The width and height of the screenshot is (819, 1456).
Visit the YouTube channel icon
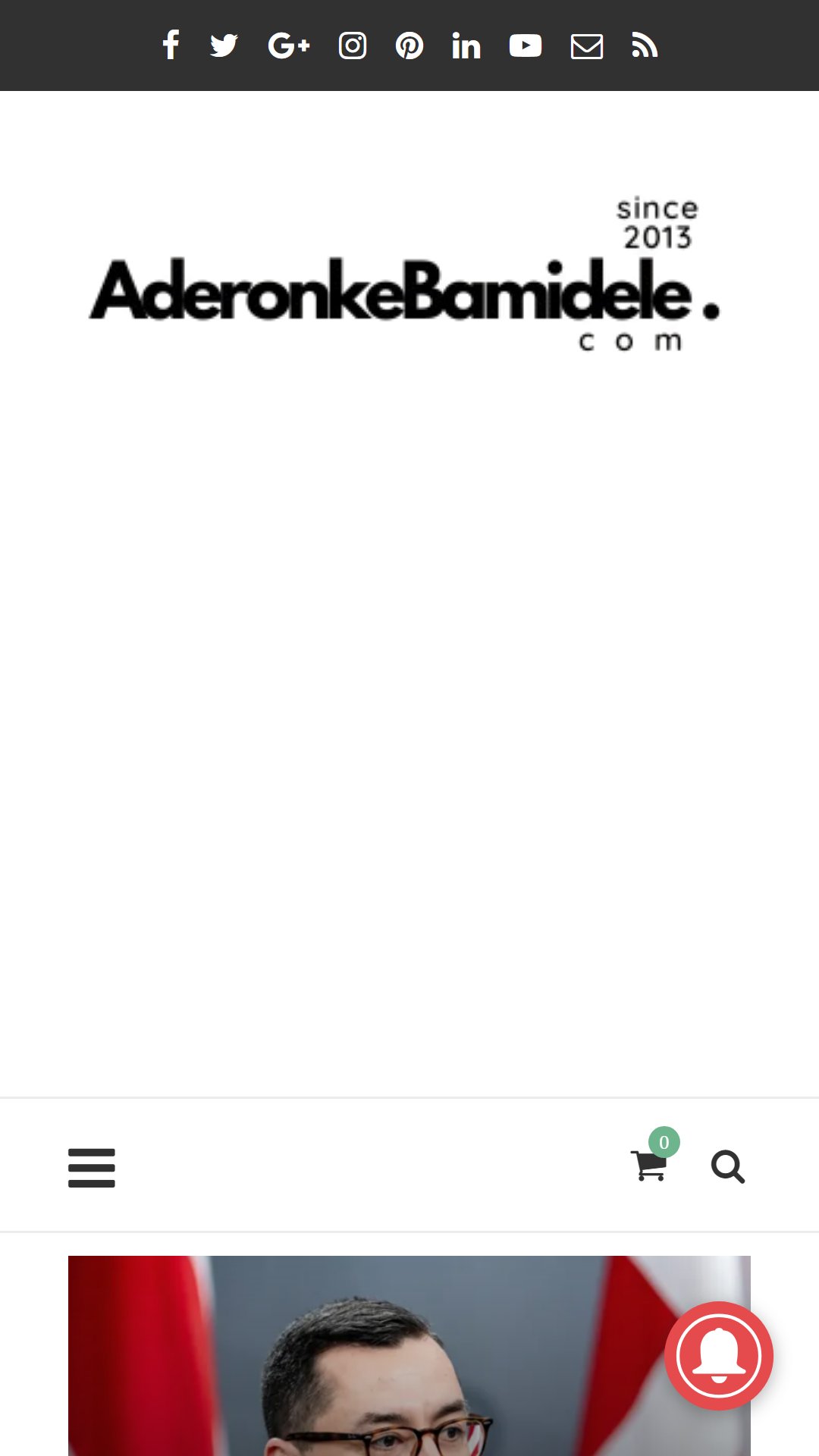(x=526, y=45)
